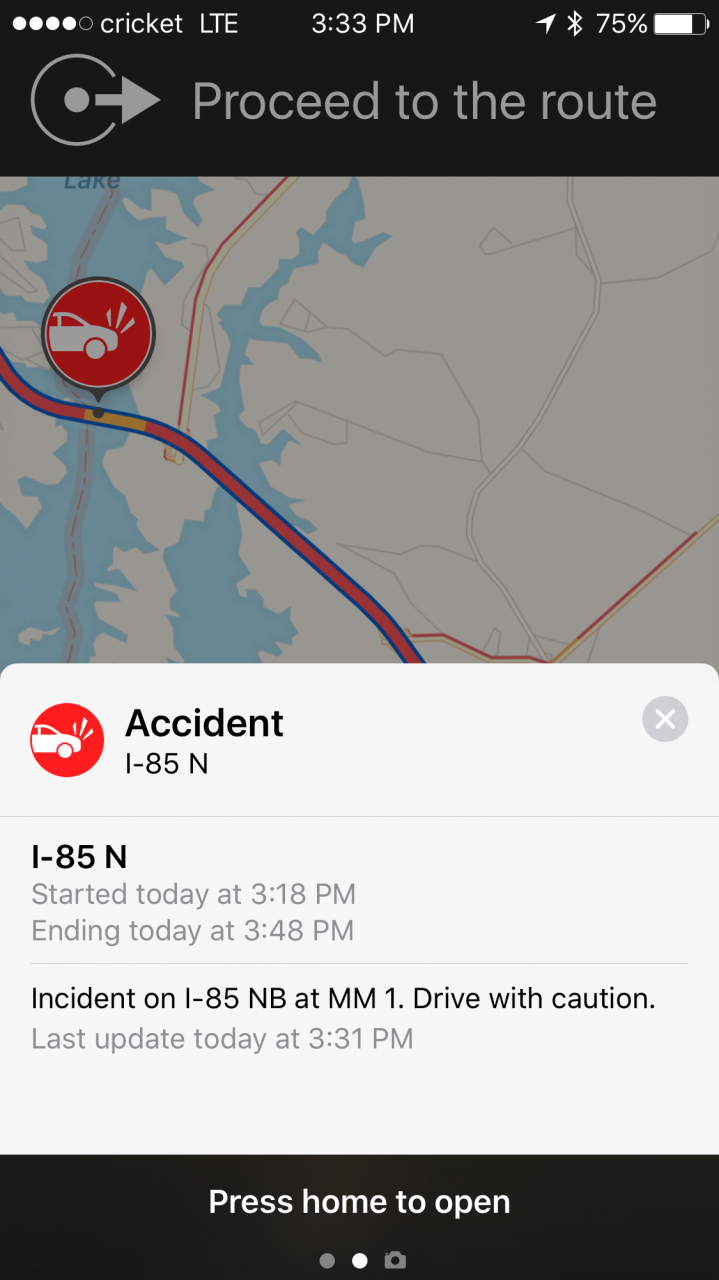
Task: Dismiss the Accident details card
Action: 665,719
